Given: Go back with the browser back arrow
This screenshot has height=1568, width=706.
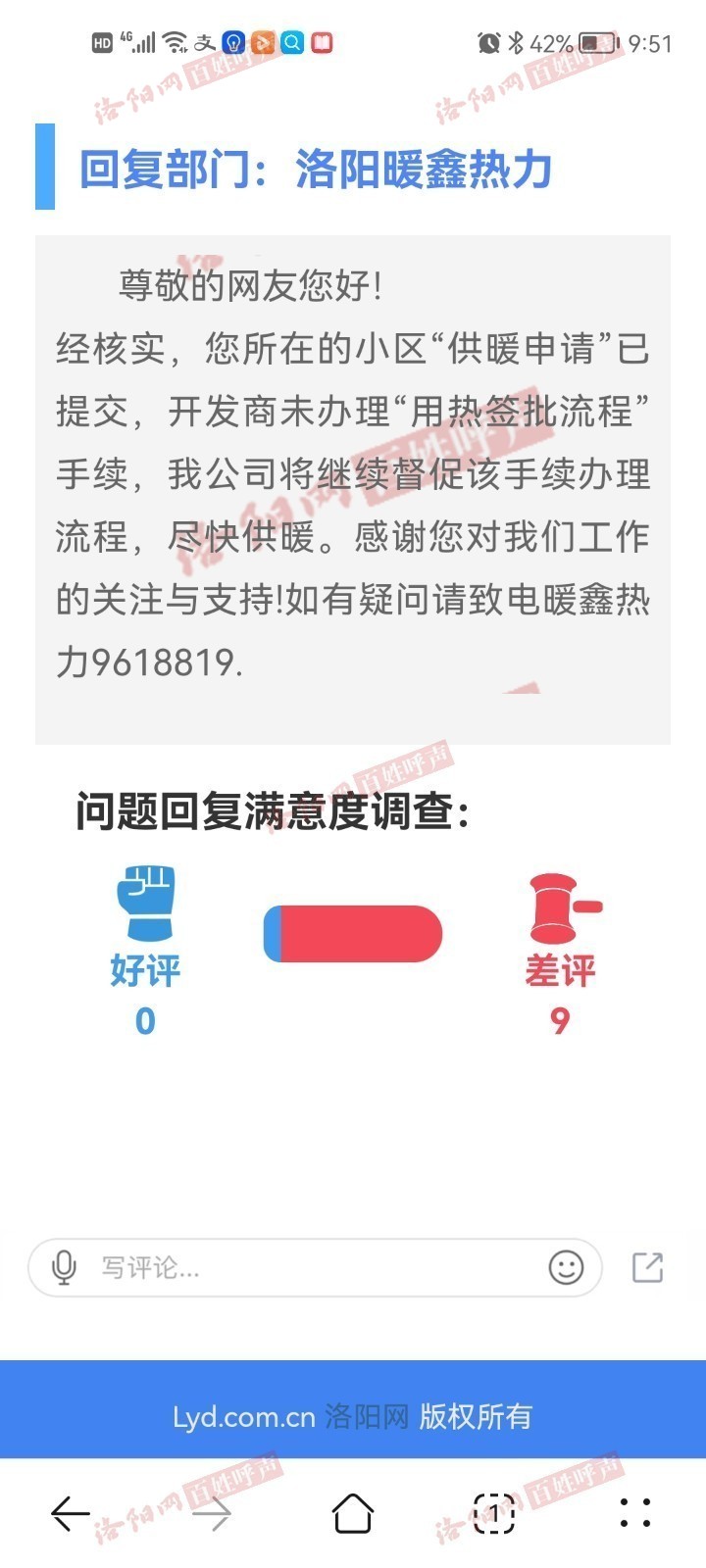Looking at the screenshot, I should pos(71,1514).
